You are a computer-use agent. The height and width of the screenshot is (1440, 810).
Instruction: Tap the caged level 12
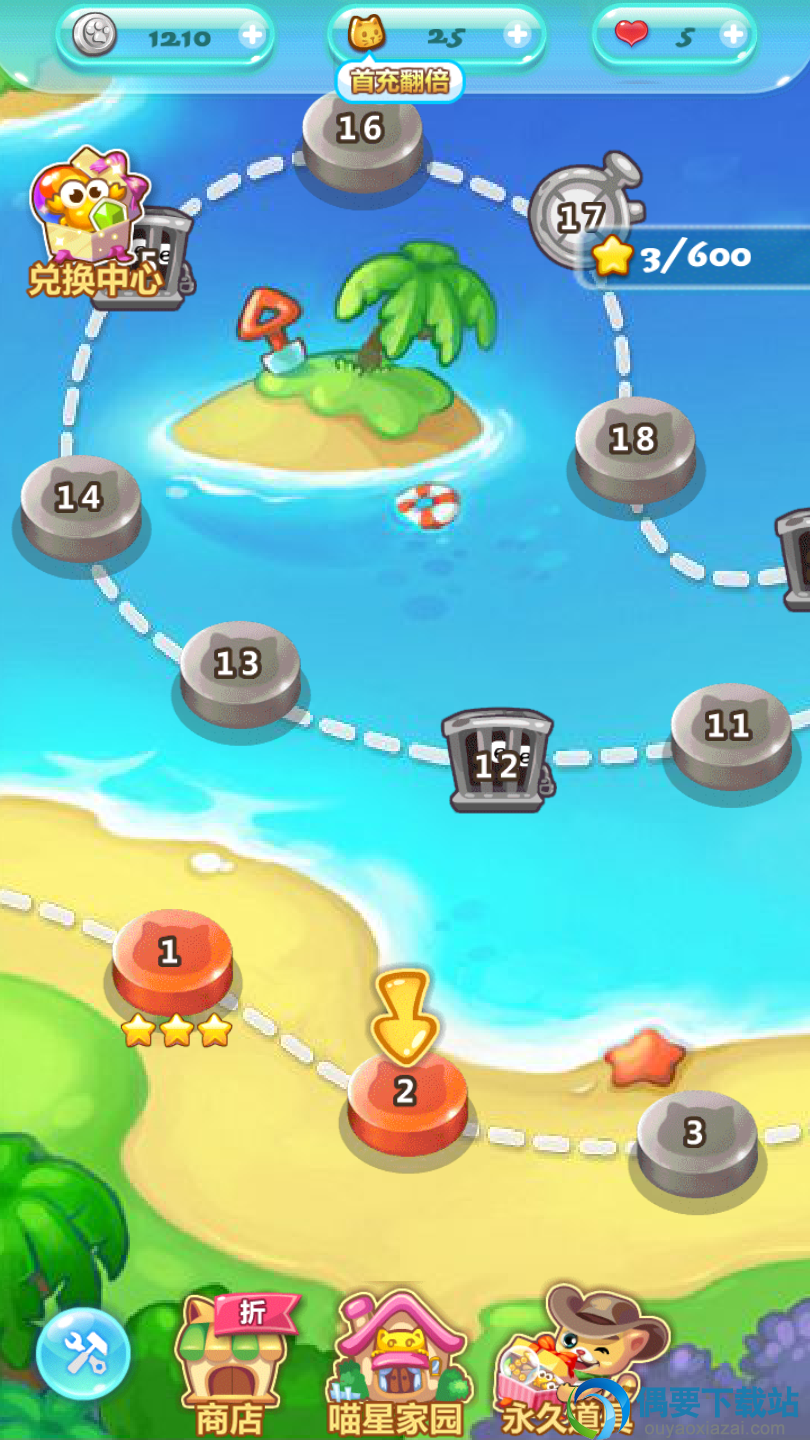point(498,760)
